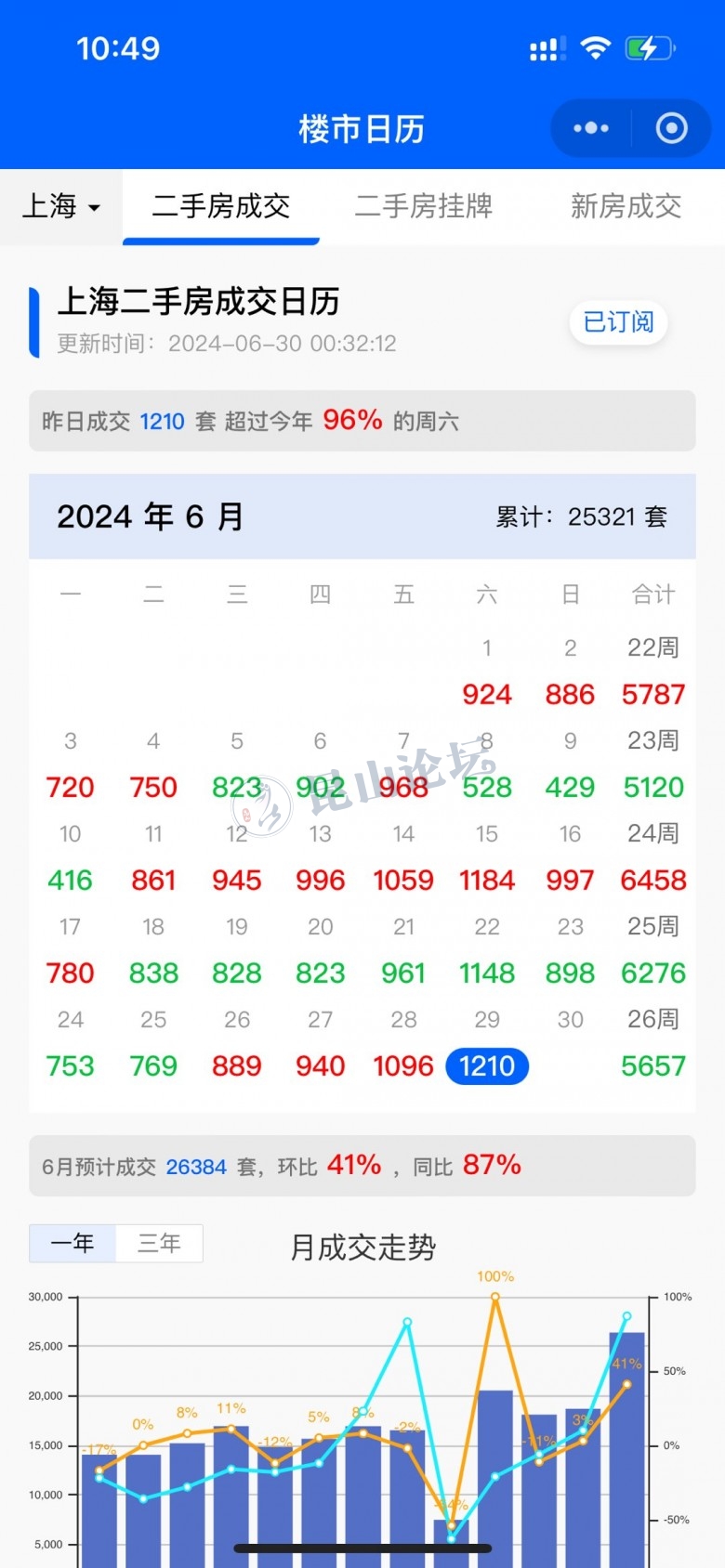Viewport: 725px width, 1568px height.
Task: Open the 上海 city dropdown
Action: point(61,206)
